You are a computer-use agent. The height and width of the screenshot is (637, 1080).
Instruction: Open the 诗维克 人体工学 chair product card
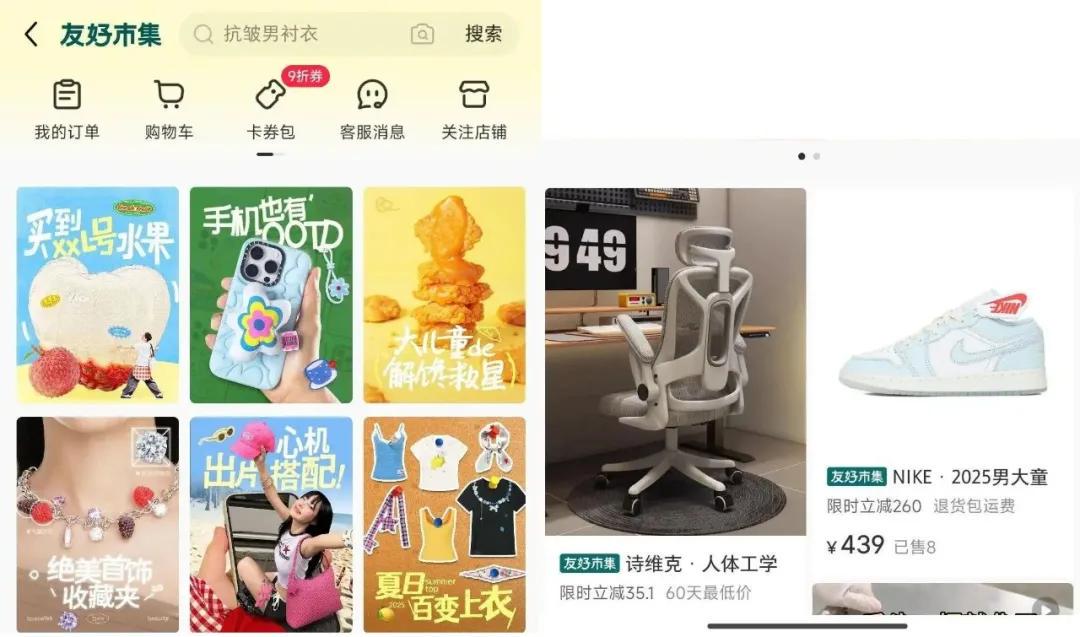point(675,400)
